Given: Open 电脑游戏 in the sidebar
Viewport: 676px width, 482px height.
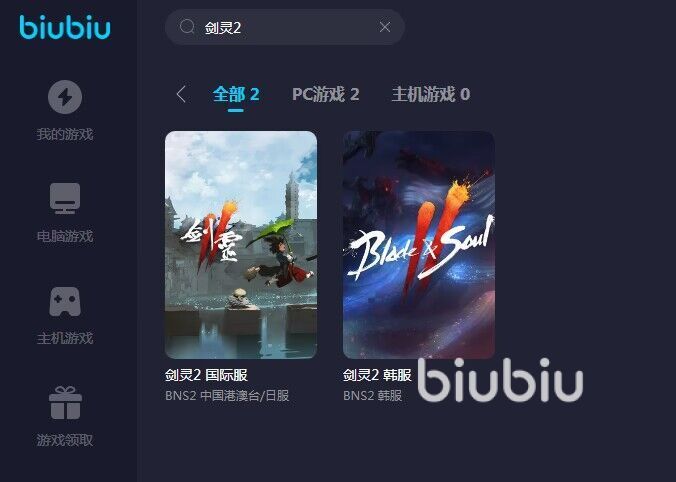Looking at the screenshot, I should [65, 210].
